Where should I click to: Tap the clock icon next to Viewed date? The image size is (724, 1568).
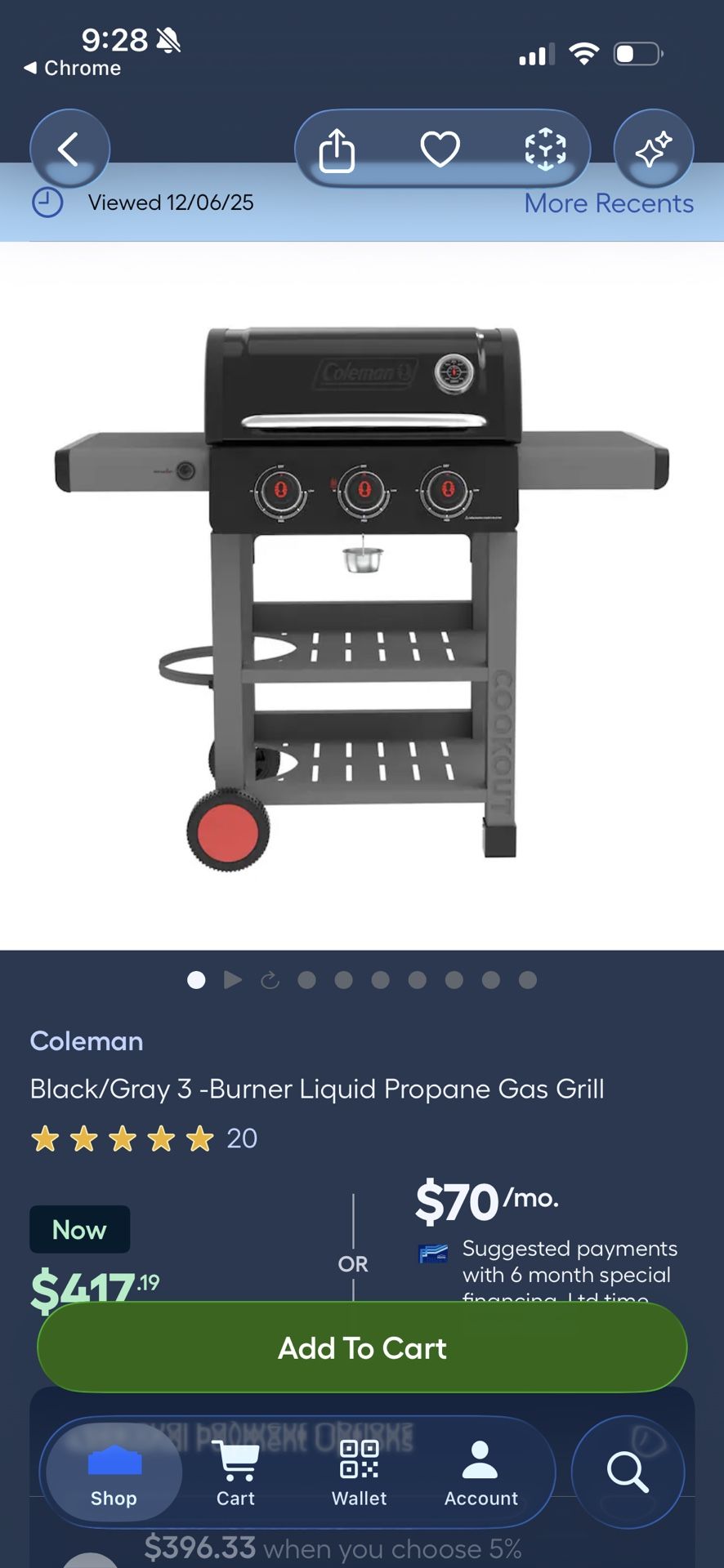tap(47, 202)
